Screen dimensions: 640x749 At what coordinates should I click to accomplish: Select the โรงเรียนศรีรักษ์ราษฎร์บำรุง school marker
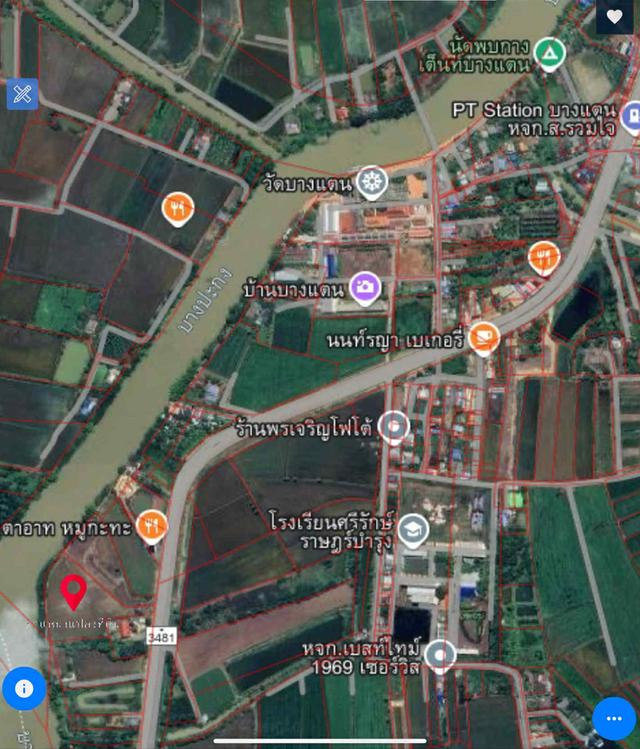coord(413,530)
